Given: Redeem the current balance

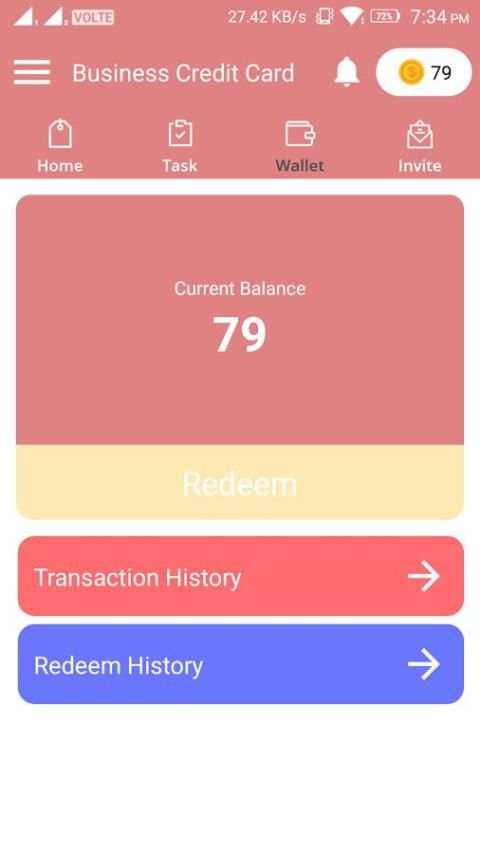Looking at the screenshot, I should (x=240, y=483).
